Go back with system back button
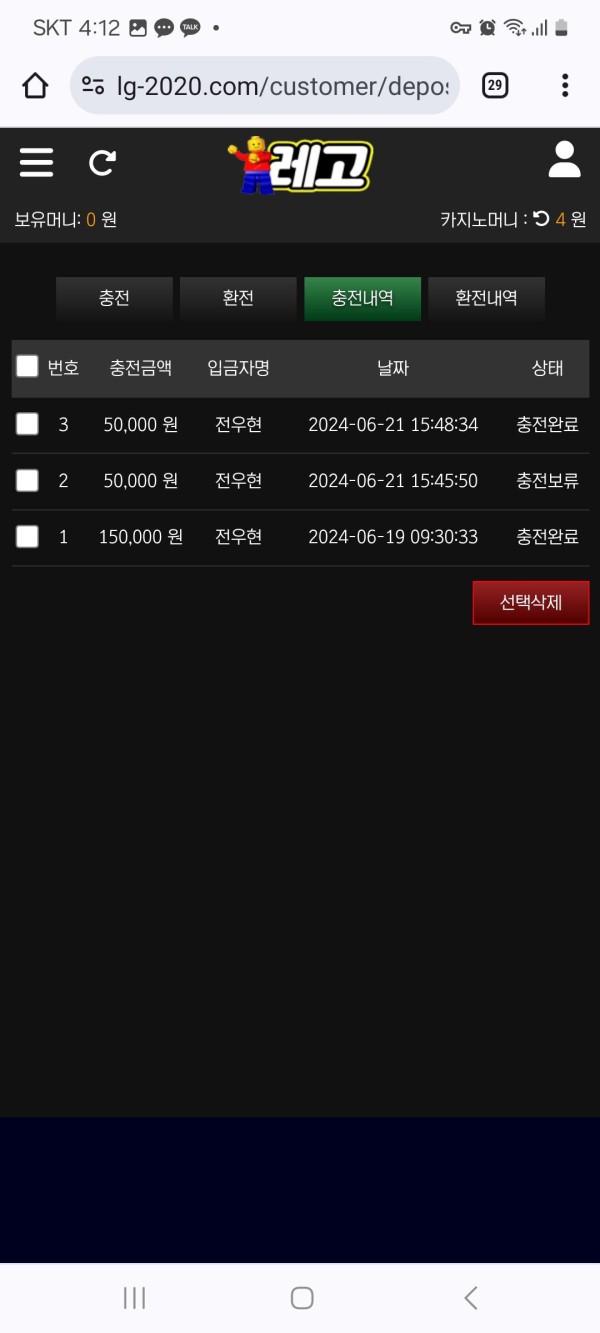 coord(470,1298)
